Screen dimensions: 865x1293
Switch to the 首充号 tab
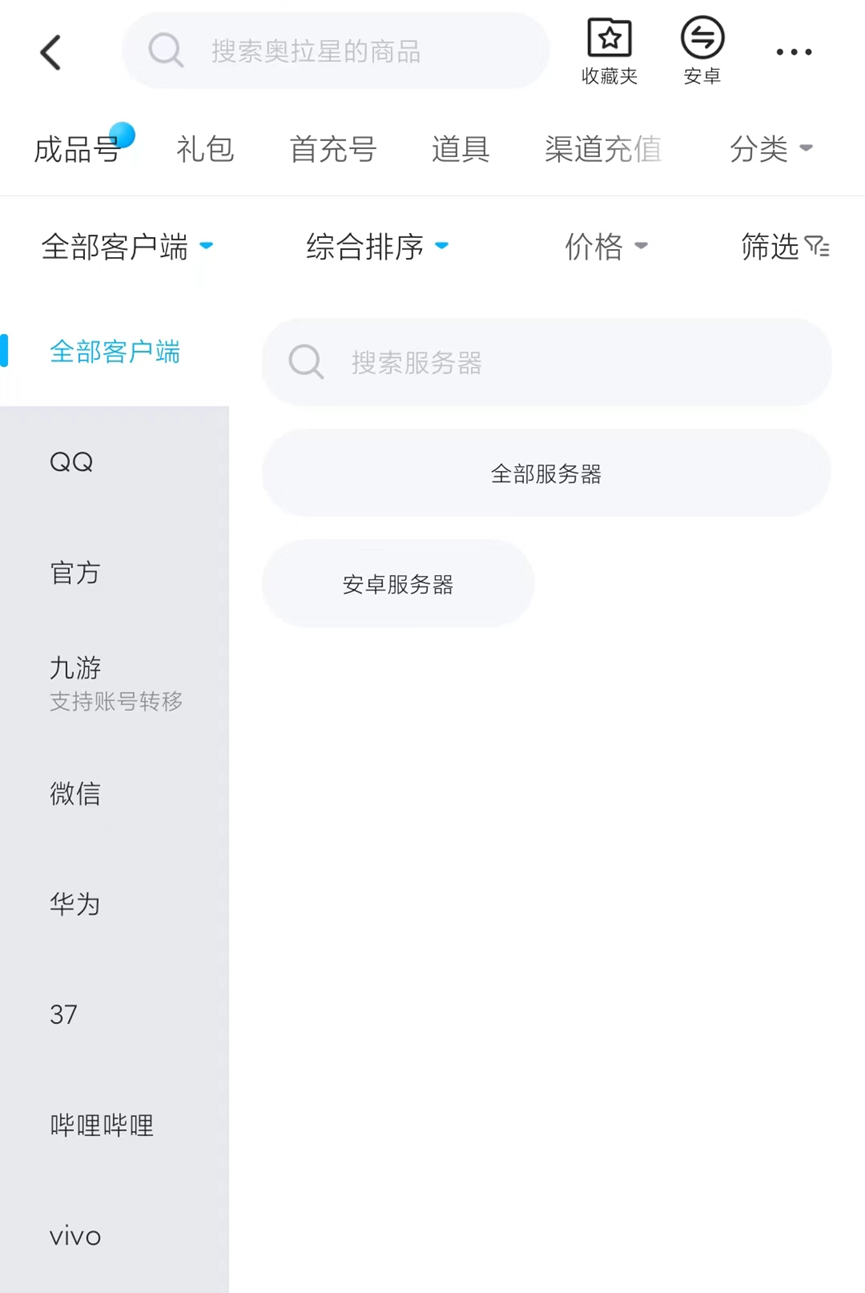coord(333,149)
